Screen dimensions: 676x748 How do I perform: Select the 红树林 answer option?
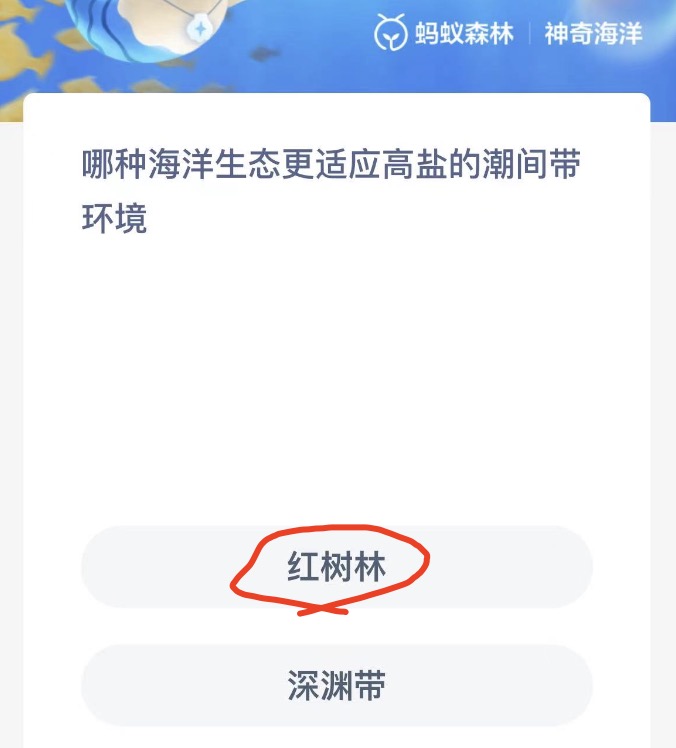(337, 567)
